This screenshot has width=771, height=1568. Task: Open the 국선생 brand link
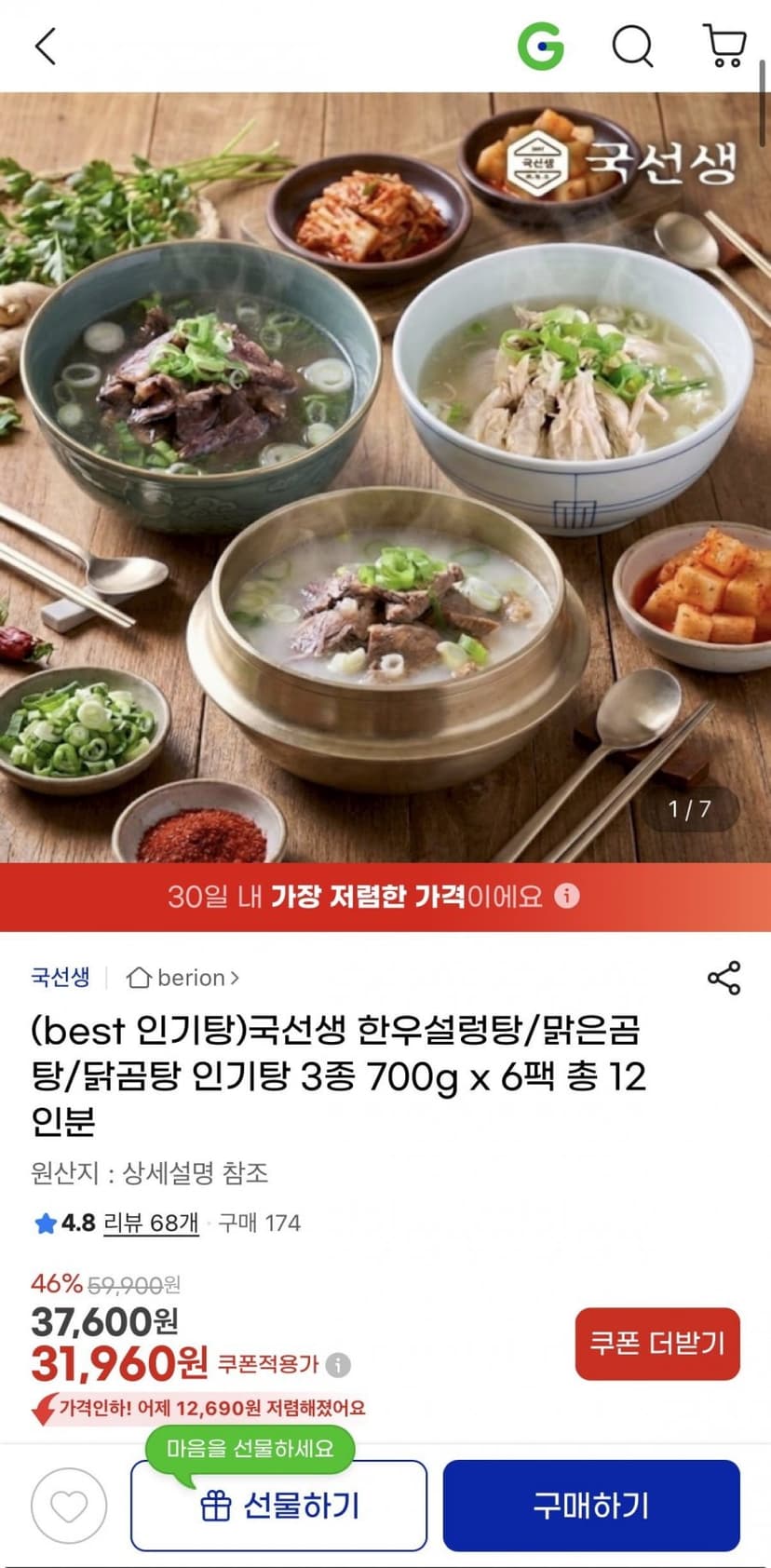(x=61, y=978)
